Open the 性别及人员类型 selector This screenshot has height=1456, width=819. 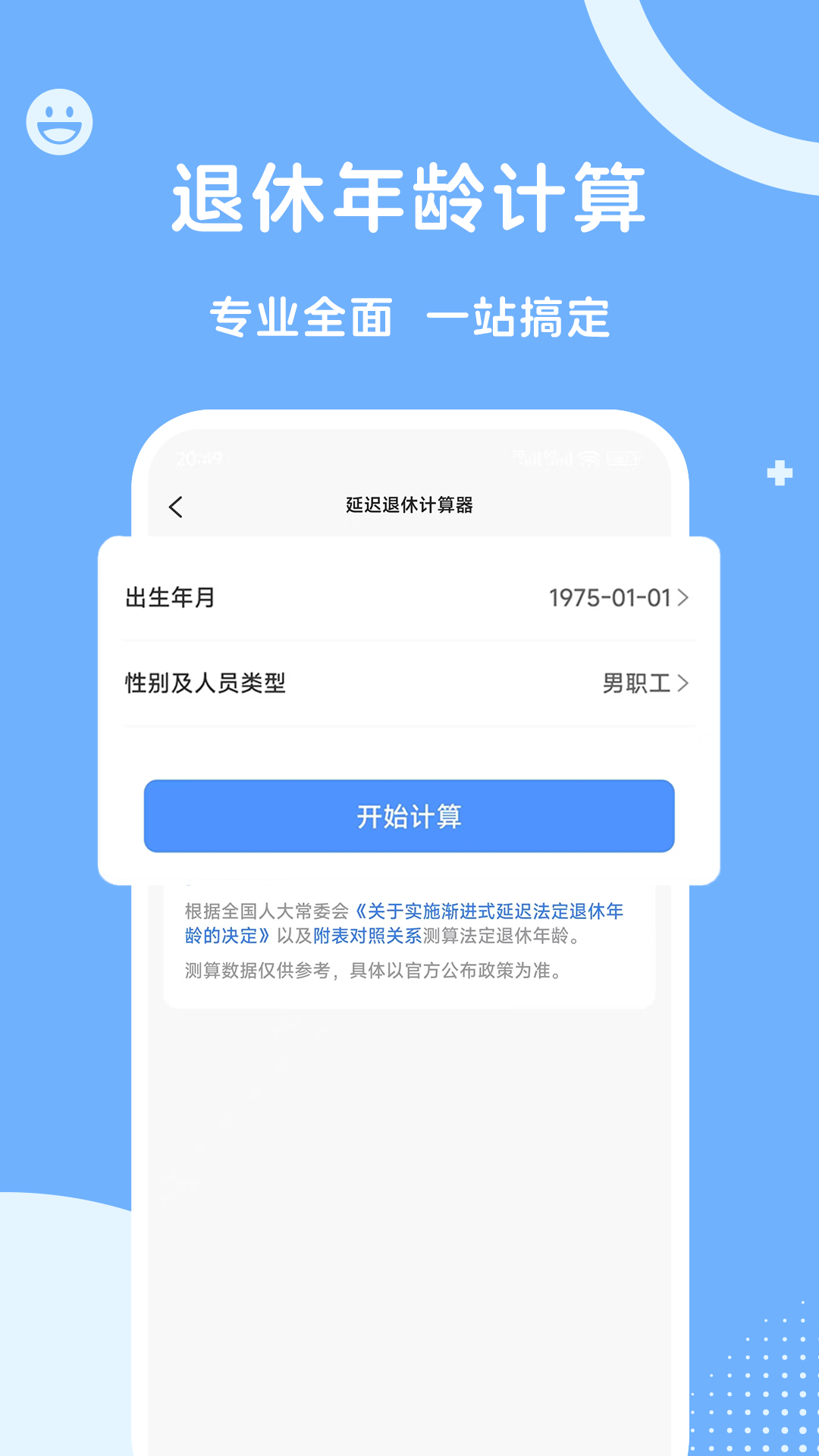(x=409, y=683)
